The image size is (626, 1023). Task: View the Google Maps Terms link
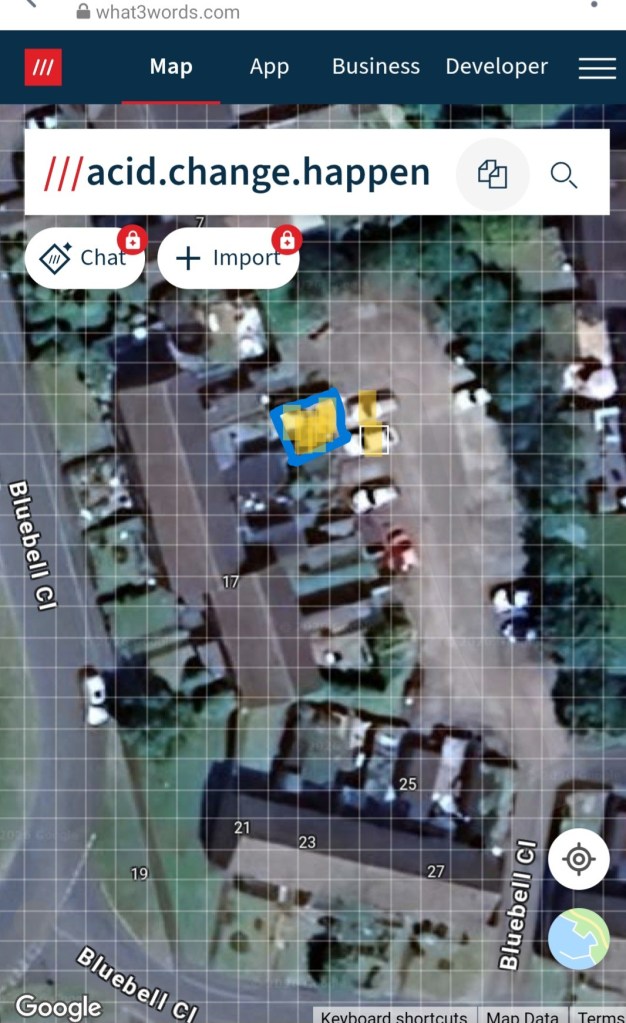click(x=600, y=1016)
